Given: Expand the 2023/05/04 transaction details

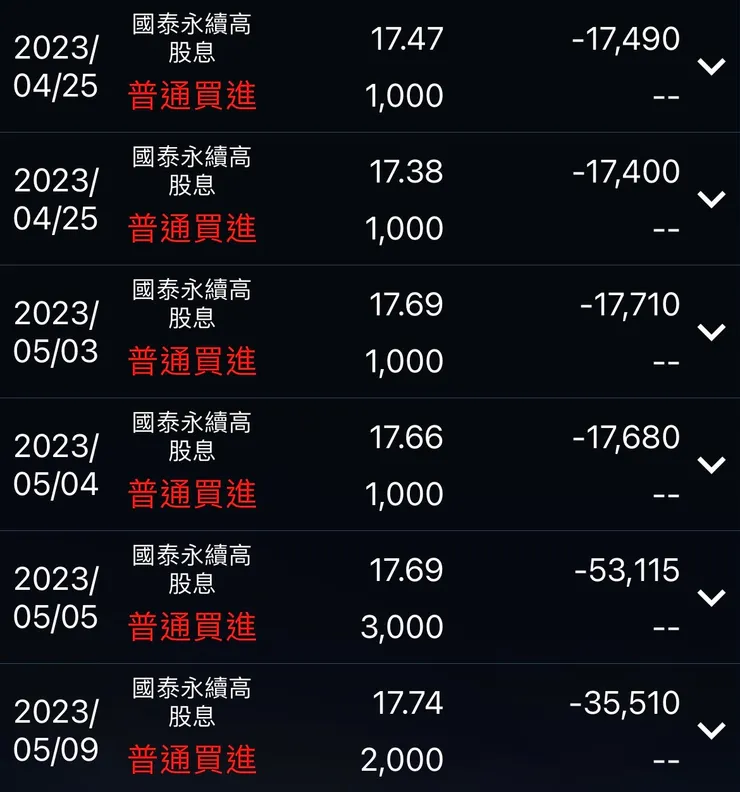Looking at the screenshot, I should [712, 464].
